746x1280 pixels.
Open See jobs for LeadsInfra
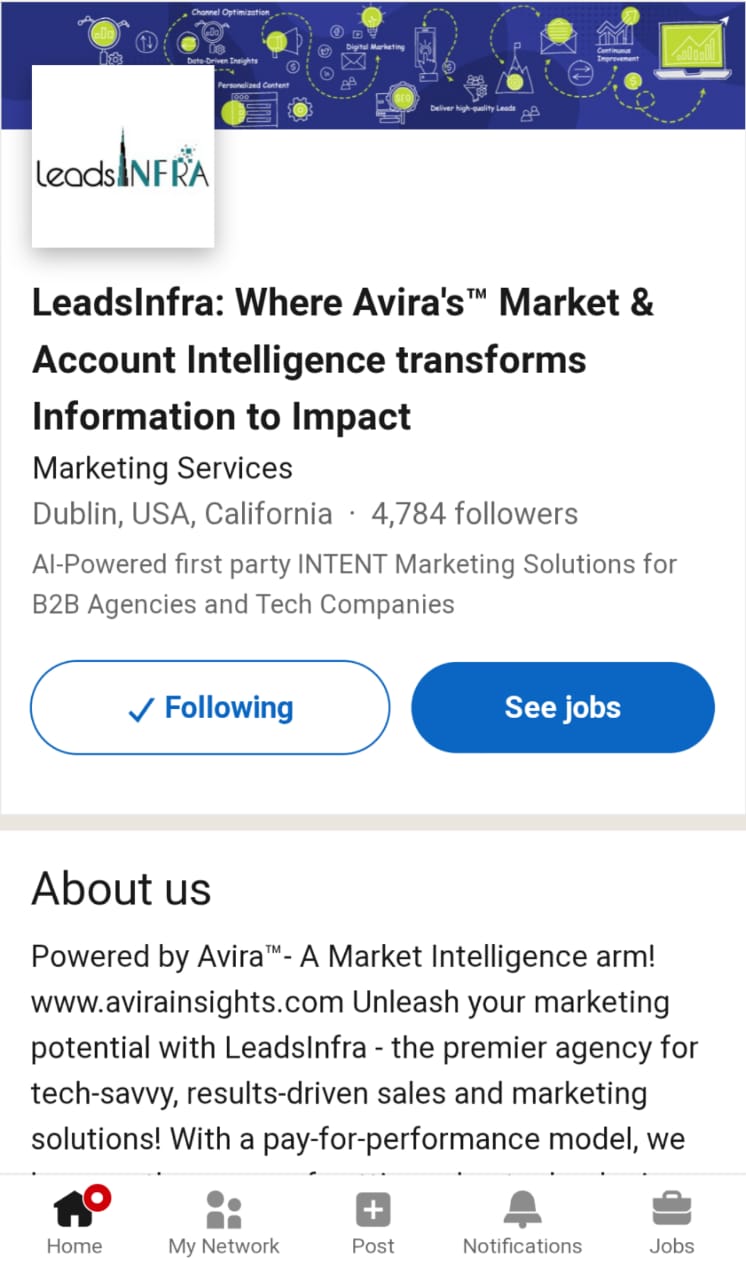563,707
